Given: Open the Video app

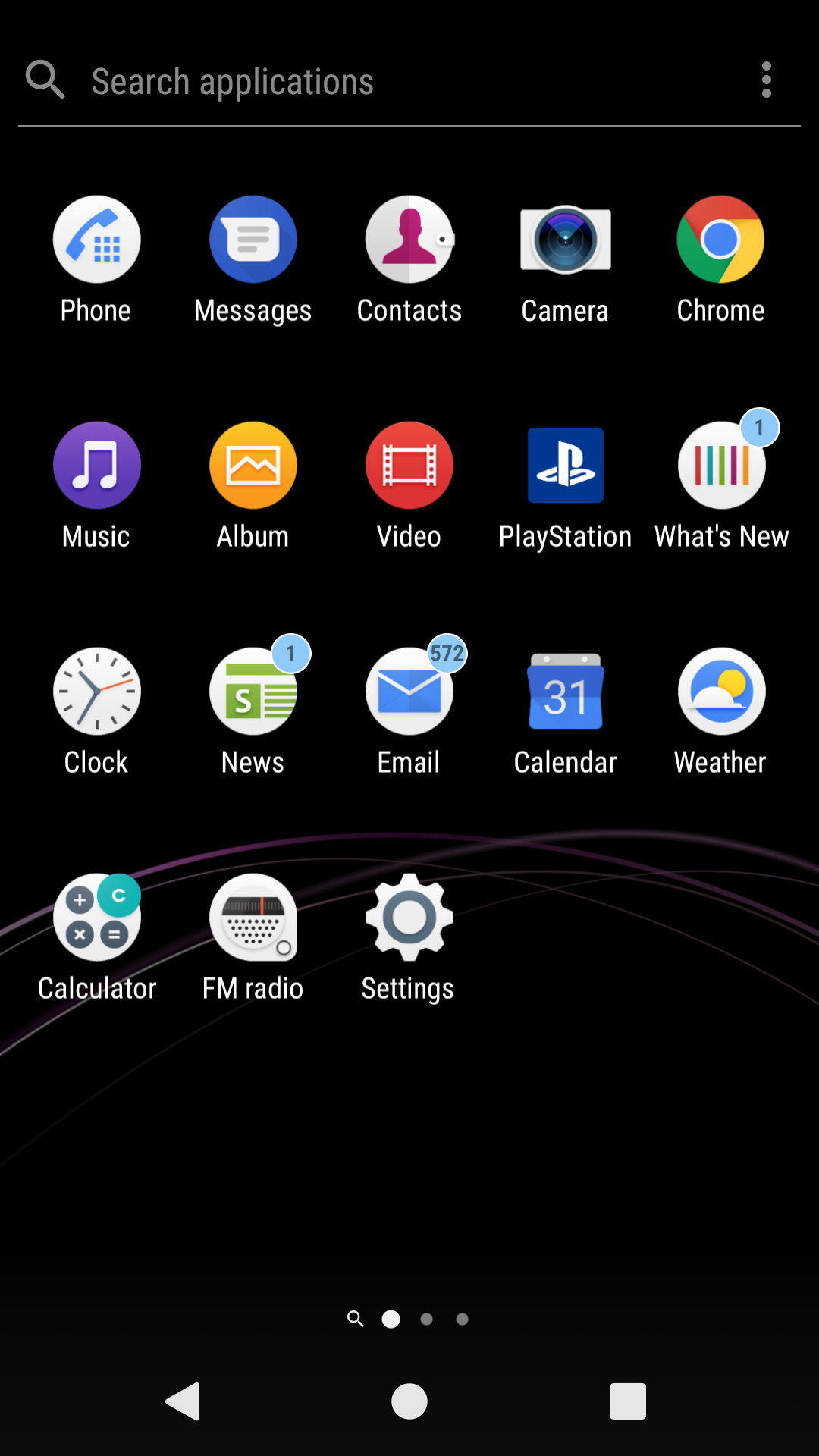Looking at the screenshot, I should tap(409, 466).
